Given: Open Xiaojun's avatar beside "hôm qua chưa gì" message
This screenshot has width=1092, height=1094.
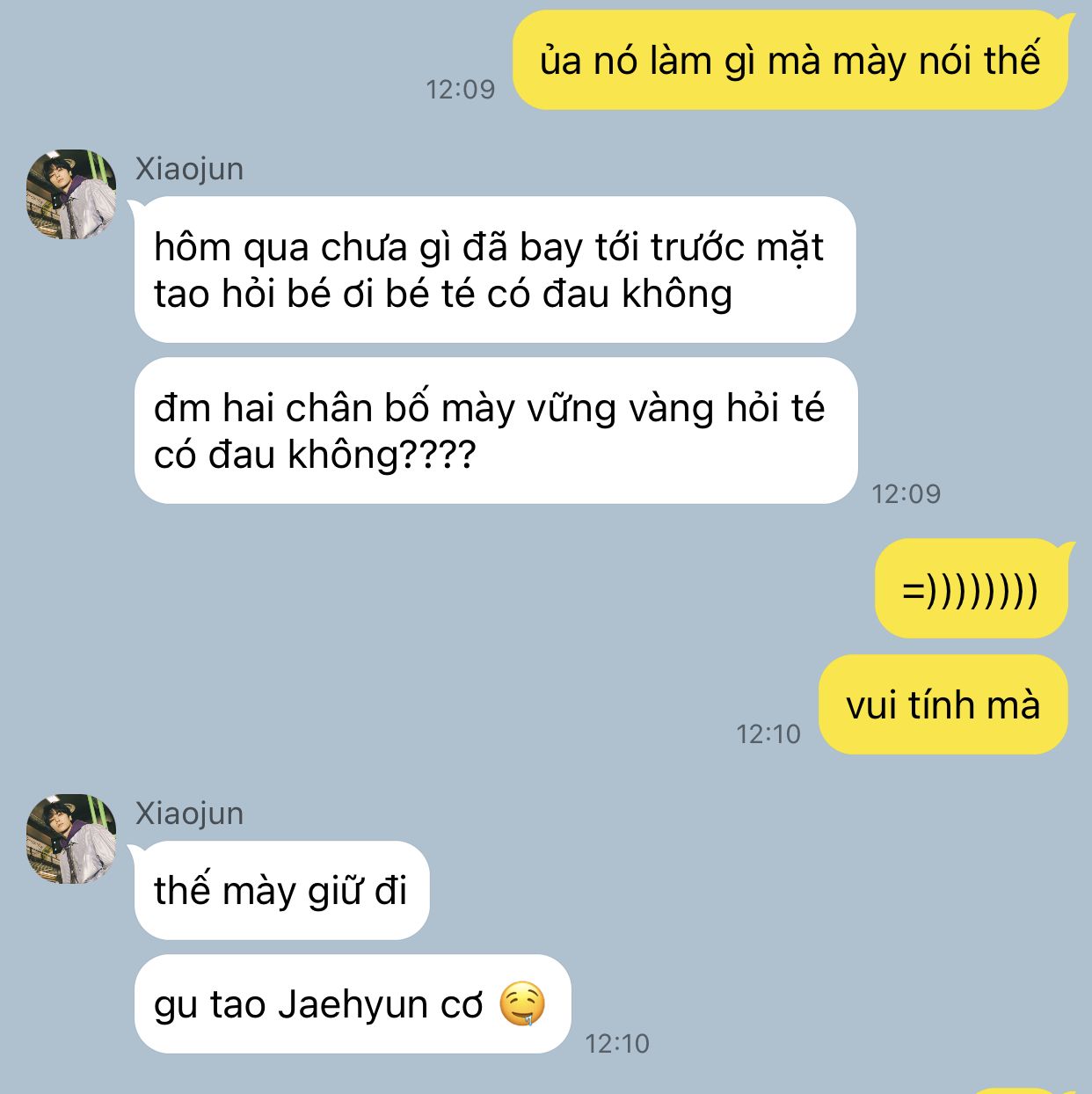Looking at the screenshot, I should pos(71,194).
